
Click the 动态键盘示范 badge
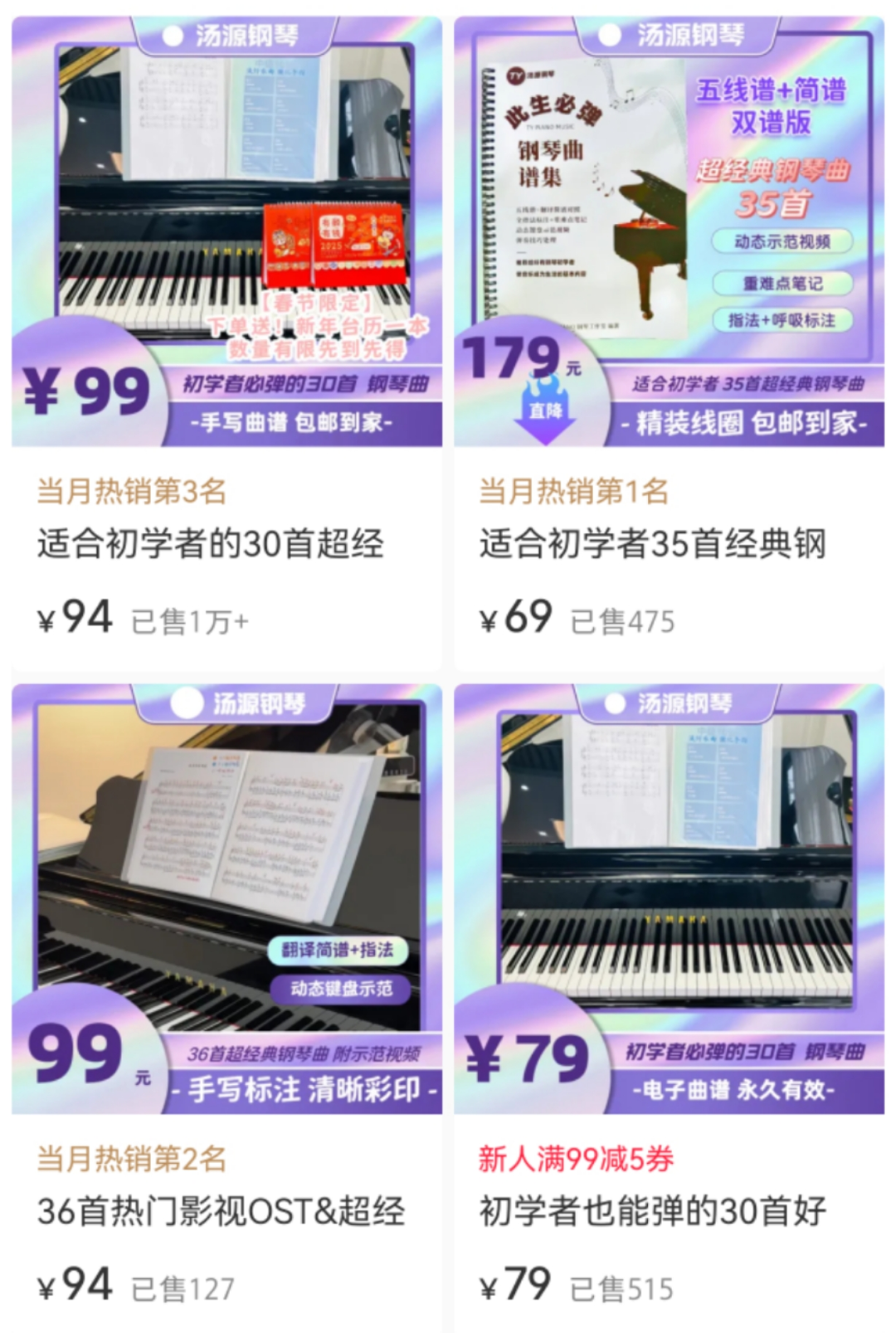tap(342, 989)
